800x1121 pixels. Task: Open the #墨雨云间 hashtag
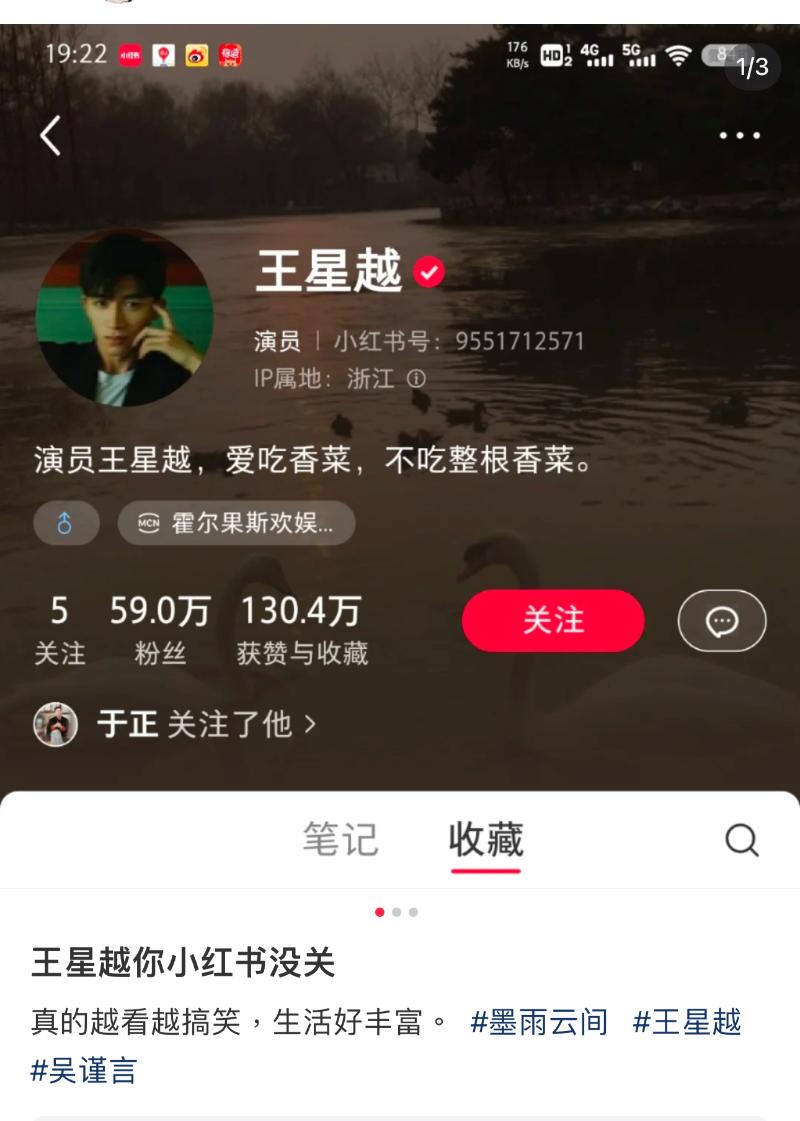click(539, 1023)
